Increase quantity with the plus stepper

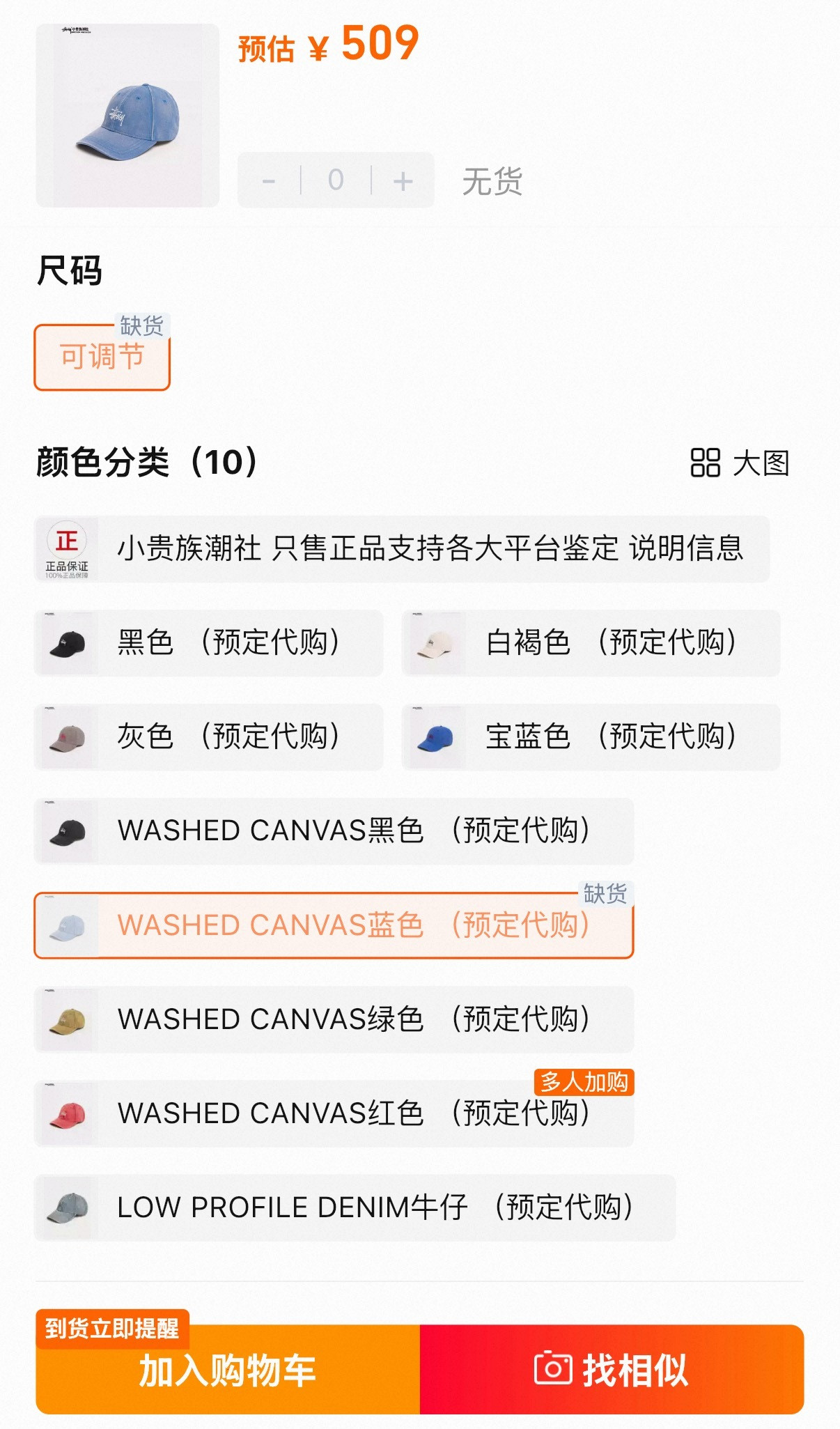tap(400, 182)
